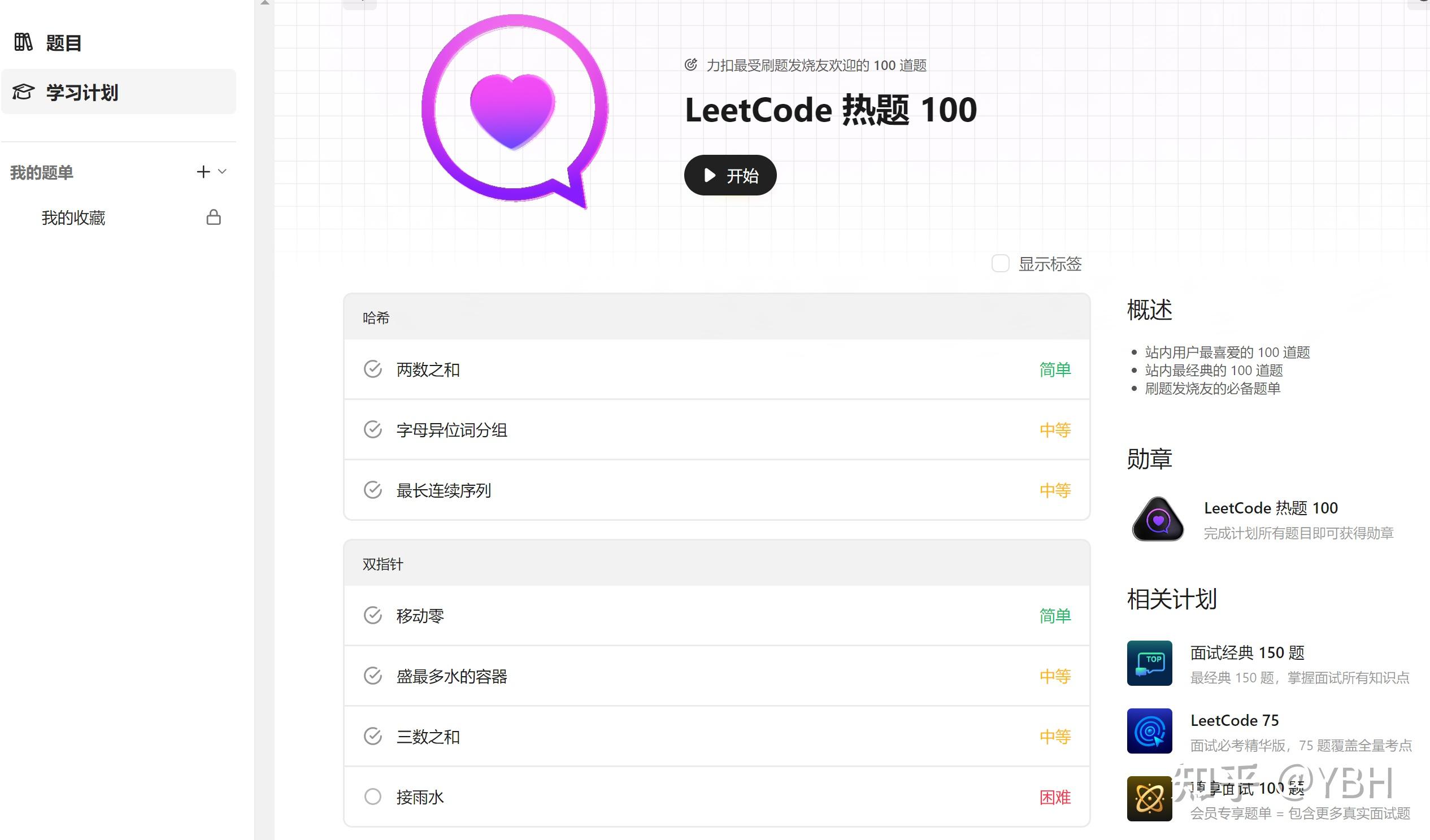Open the 题目 section in sidebar
Viewport: 1430px width, 840px height.
coord(62,43)
